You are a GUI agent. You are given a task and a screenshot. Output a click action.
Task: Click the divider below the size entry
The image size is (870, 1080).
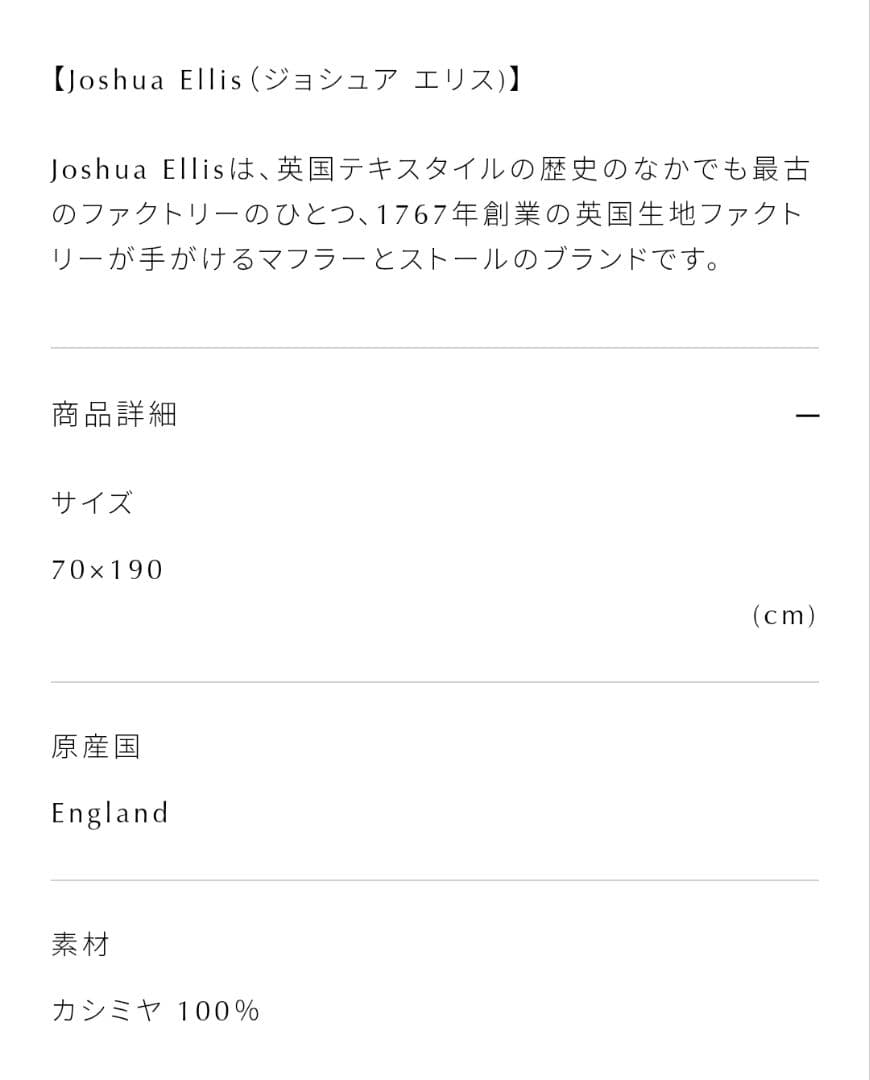tap(435, 679)
